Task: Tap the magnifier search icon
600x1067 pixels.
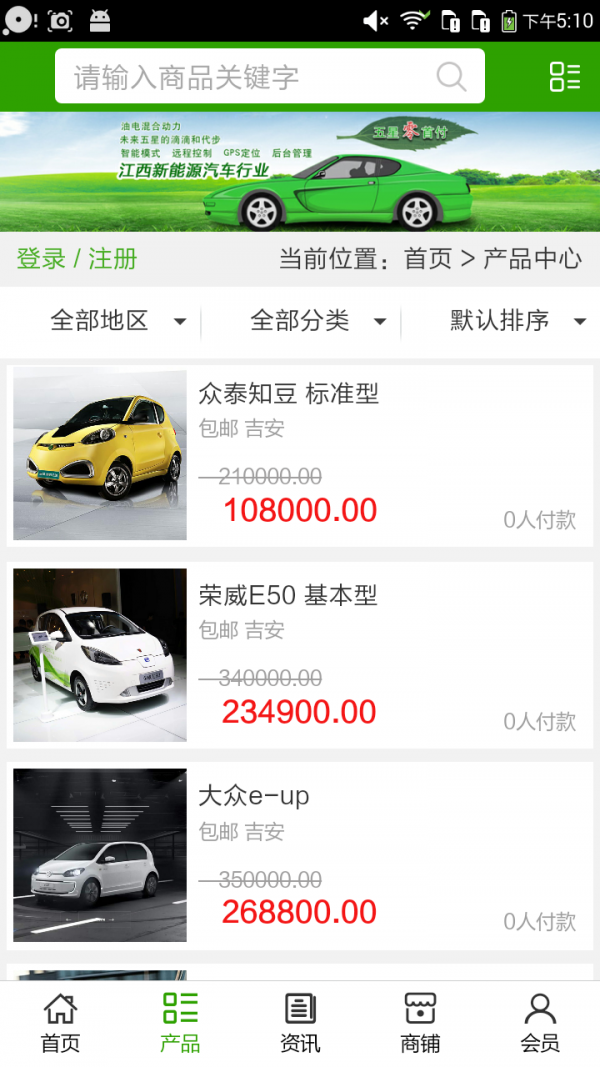Action: coord(451,77)
